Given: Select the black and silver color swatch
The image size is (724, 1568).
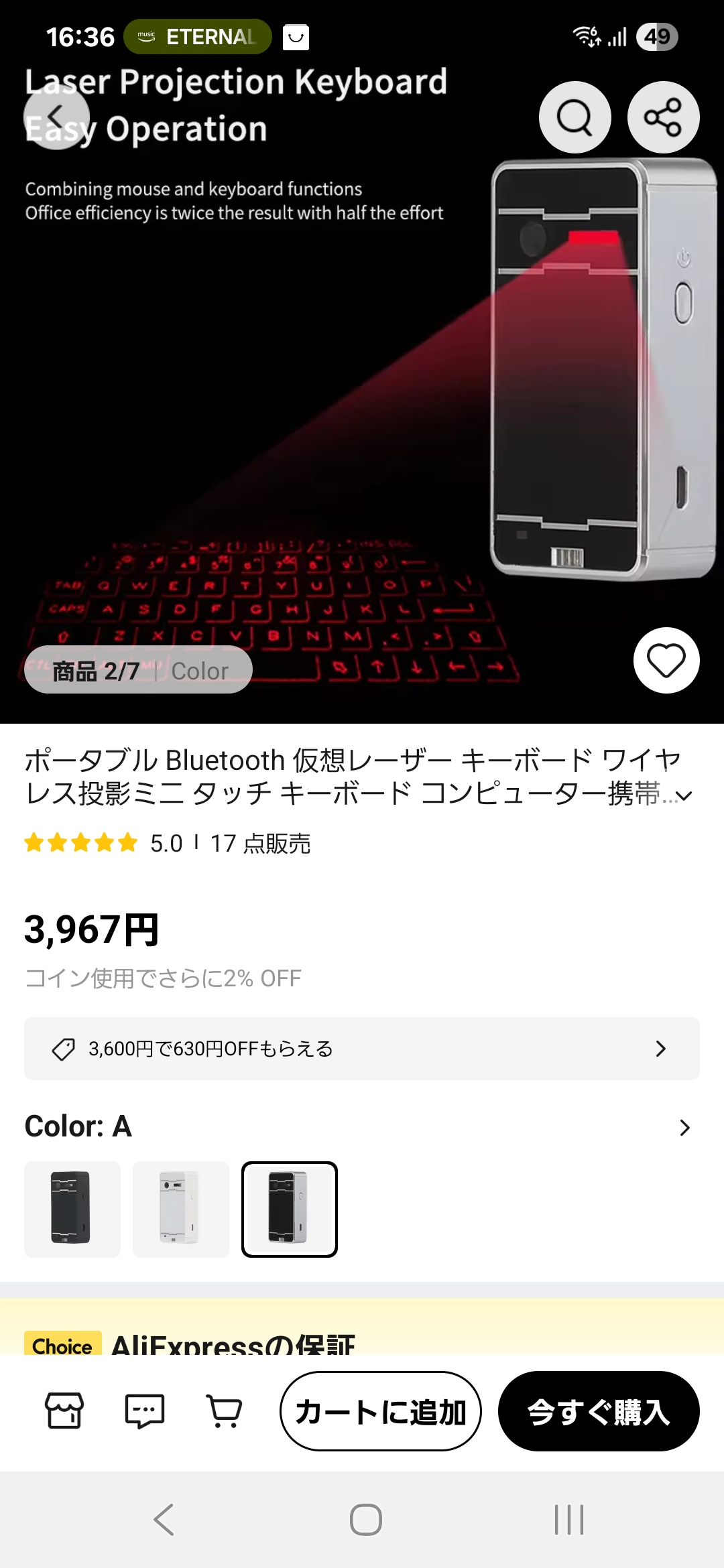Looking at the screenshot, I should 290,1209.
